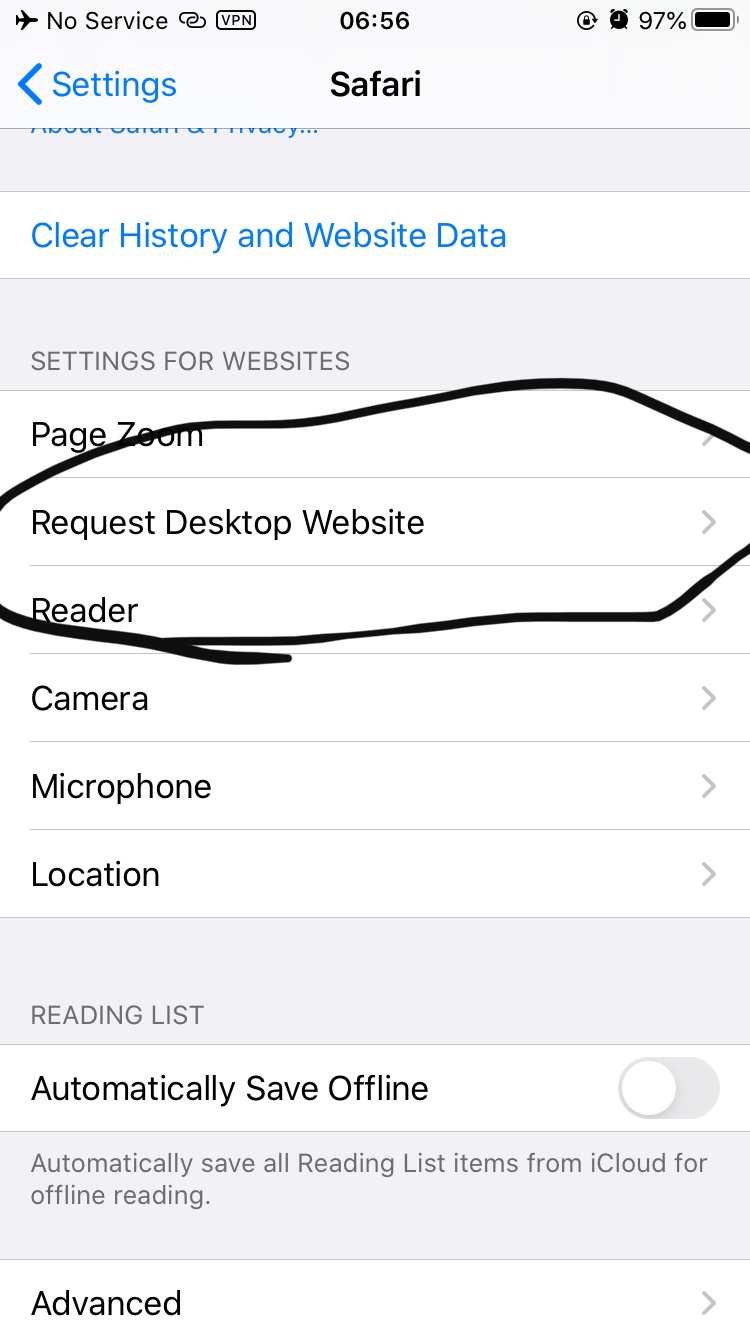
Task: Open Request Desktop Website settings
Action: click(374, 523)
